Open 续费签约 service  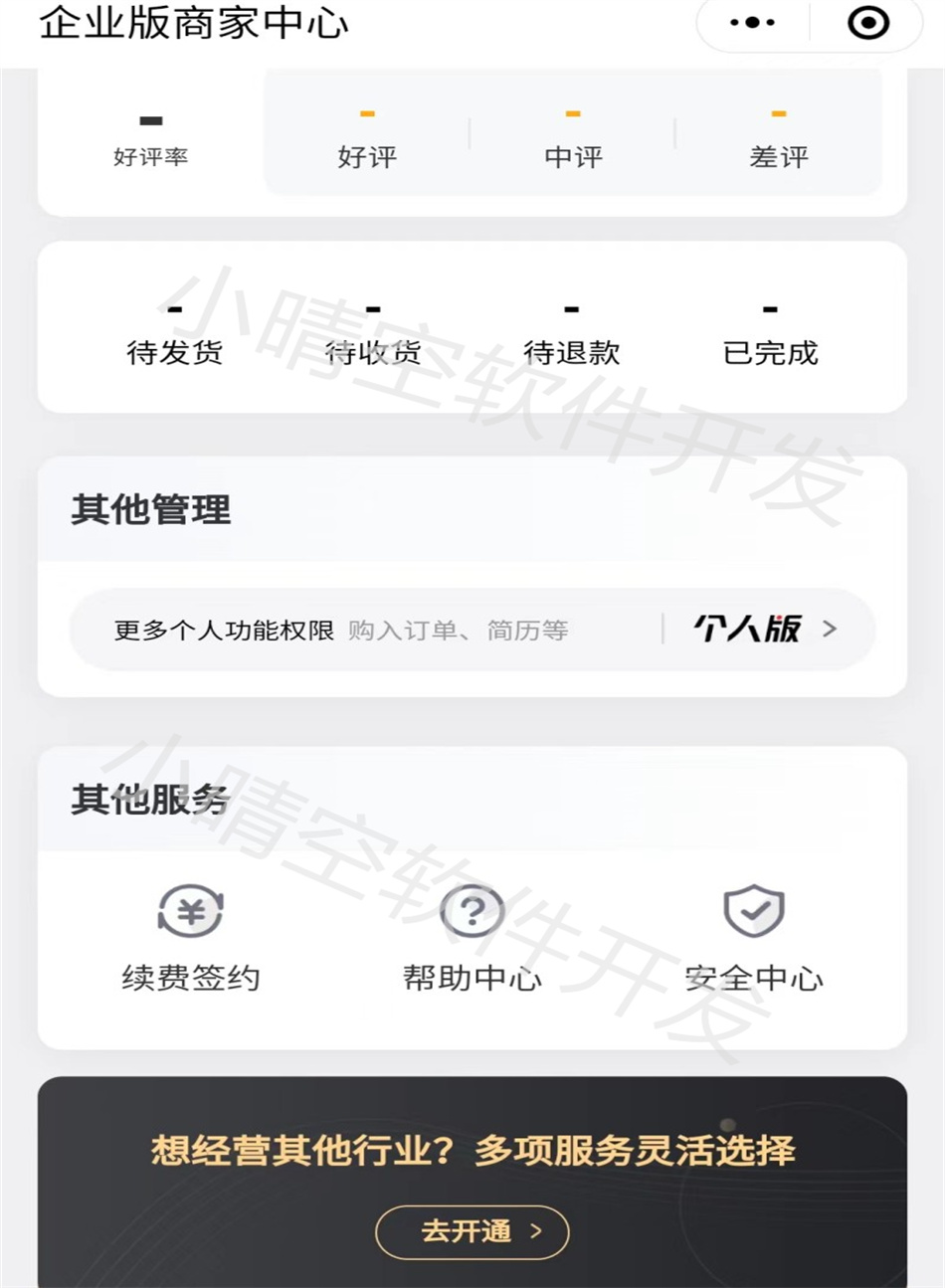pos(191,937)
